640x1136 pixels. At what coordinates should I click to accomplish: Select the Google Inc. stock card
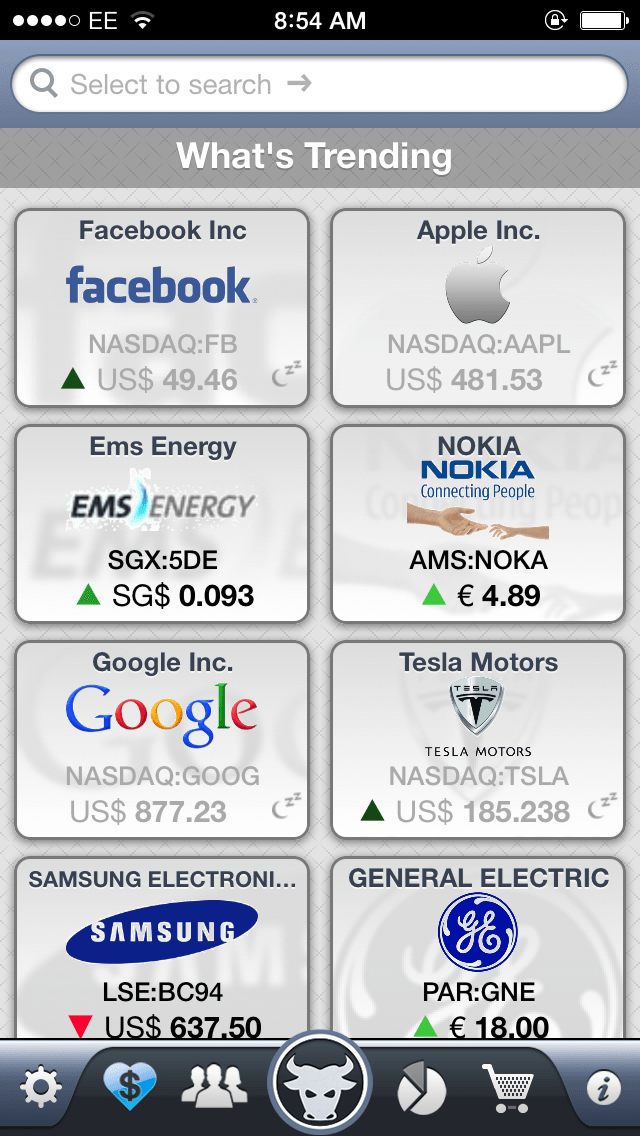[x=162, y=739]
